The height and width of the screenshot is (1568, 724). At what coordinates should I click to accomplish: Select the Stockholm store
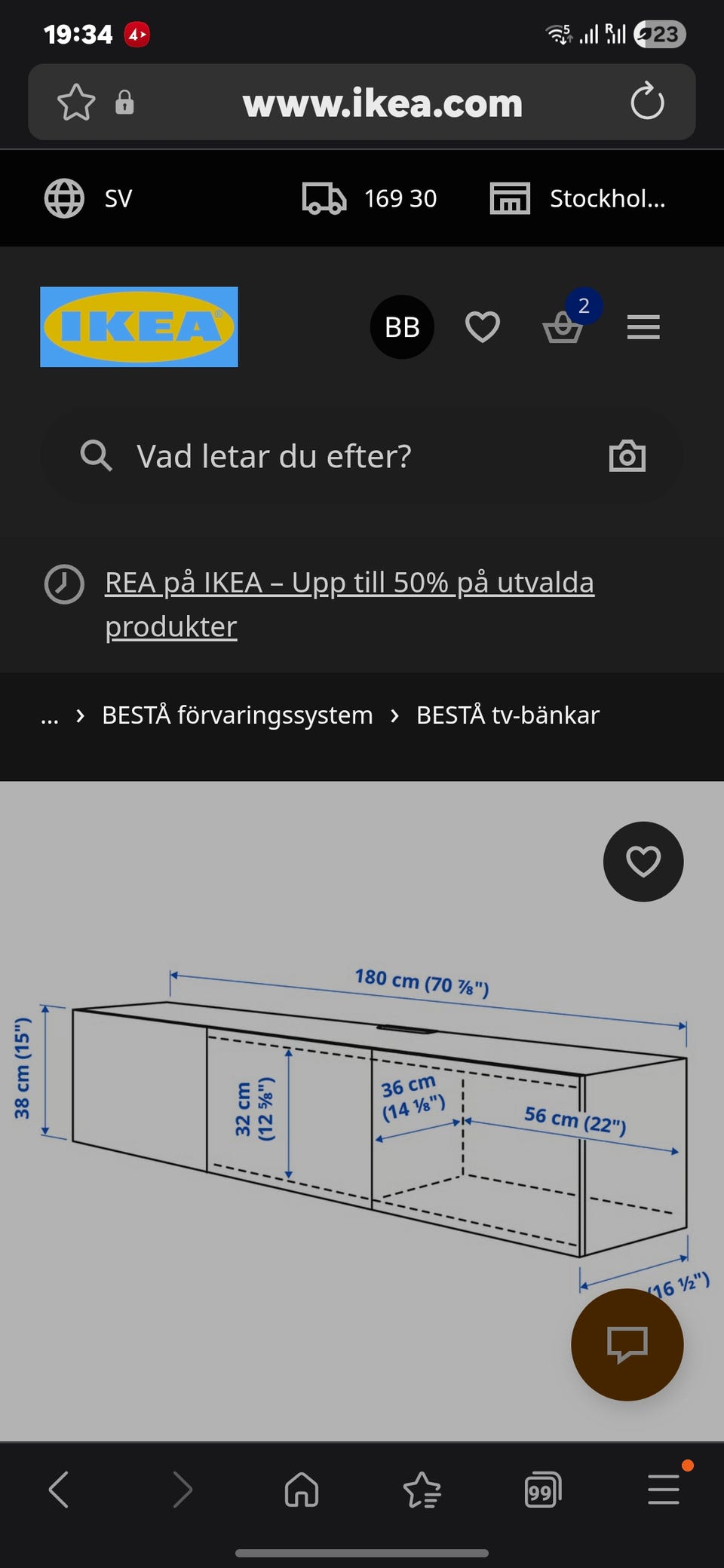578,198
